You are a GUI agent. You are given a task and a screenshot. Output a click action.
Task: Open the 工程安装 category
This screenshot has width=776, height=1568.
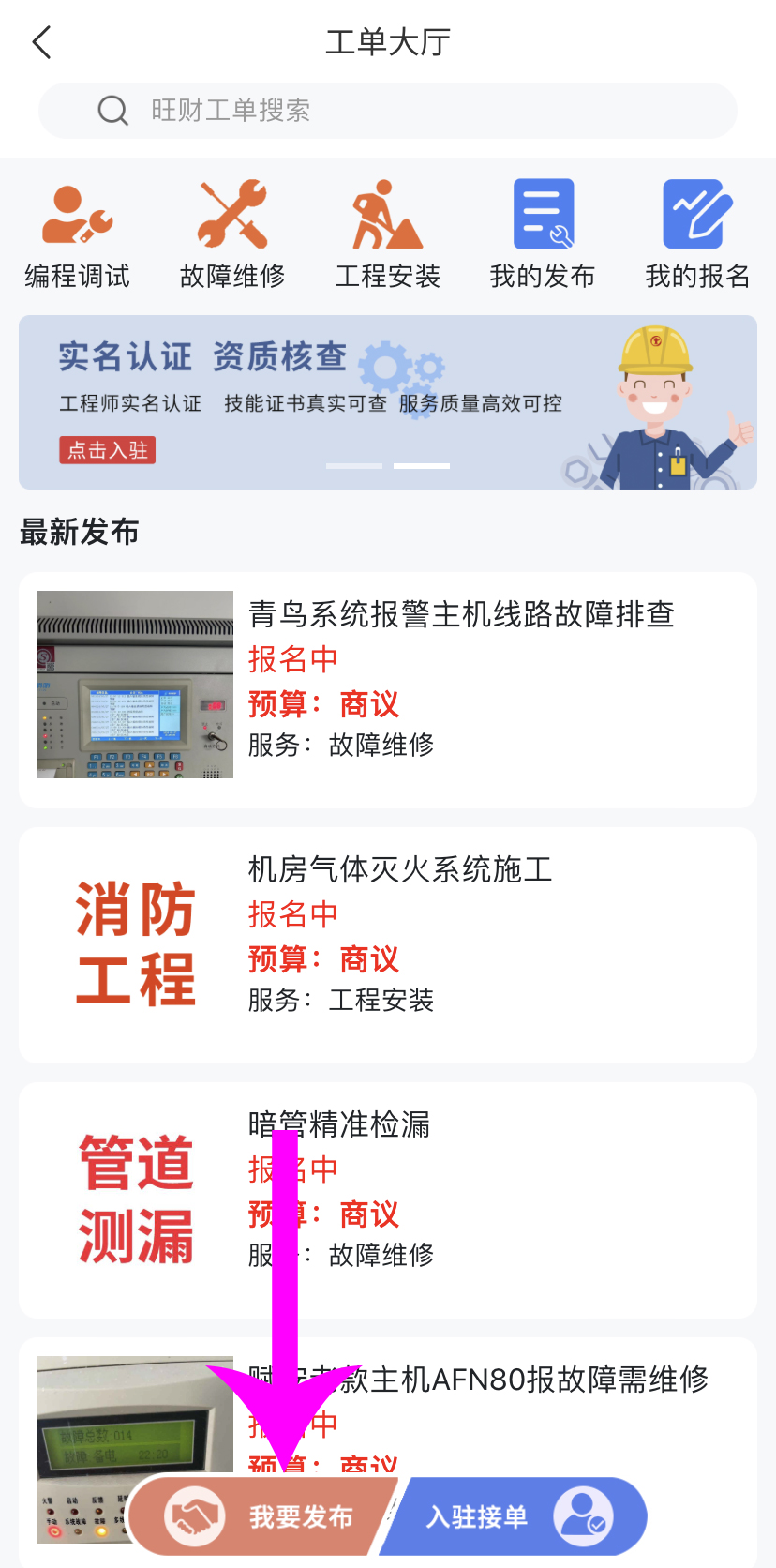click(x=388, y=234)
